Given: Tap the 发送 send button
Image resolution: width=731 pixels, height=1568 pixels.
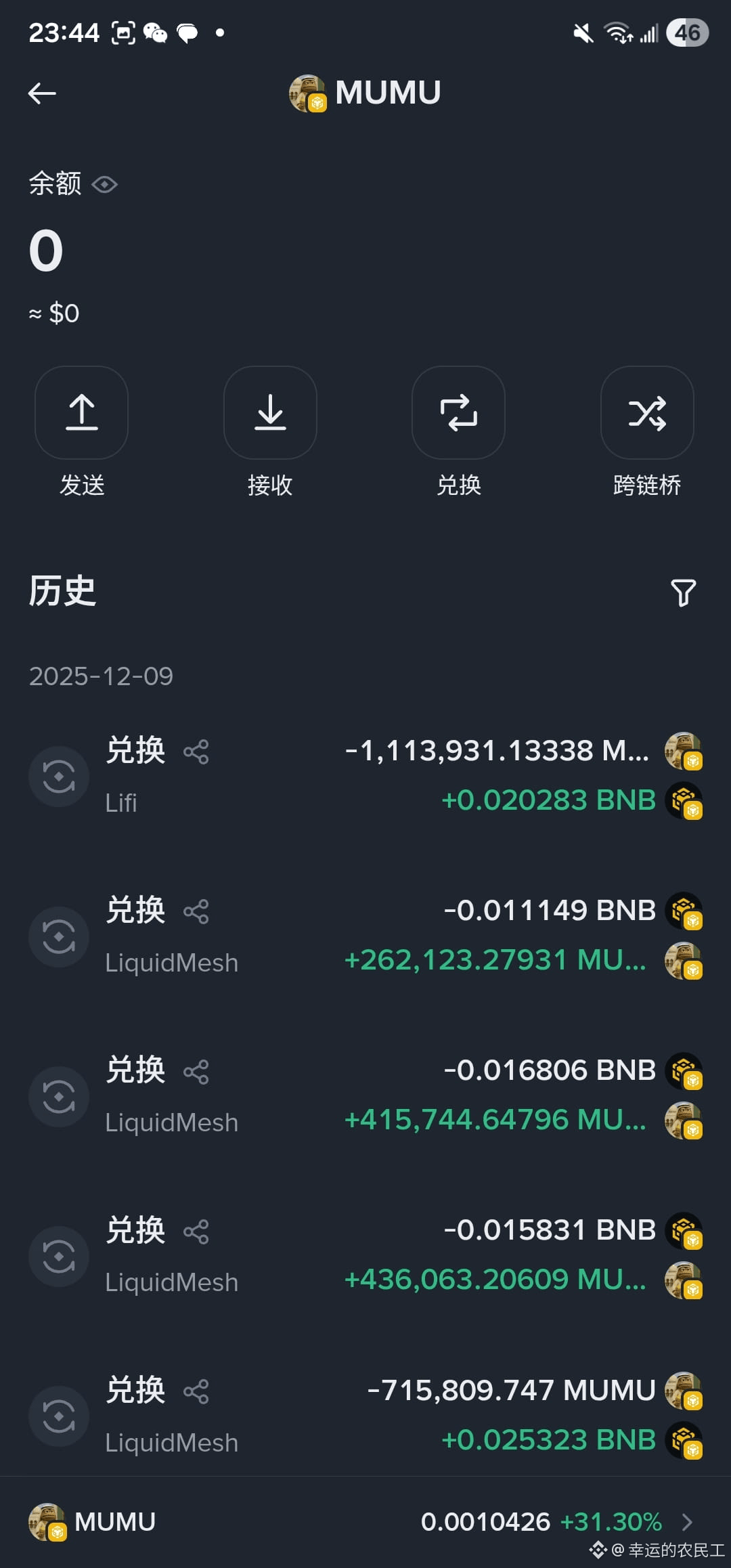Looking at the screenshot, I should point(82,412).
